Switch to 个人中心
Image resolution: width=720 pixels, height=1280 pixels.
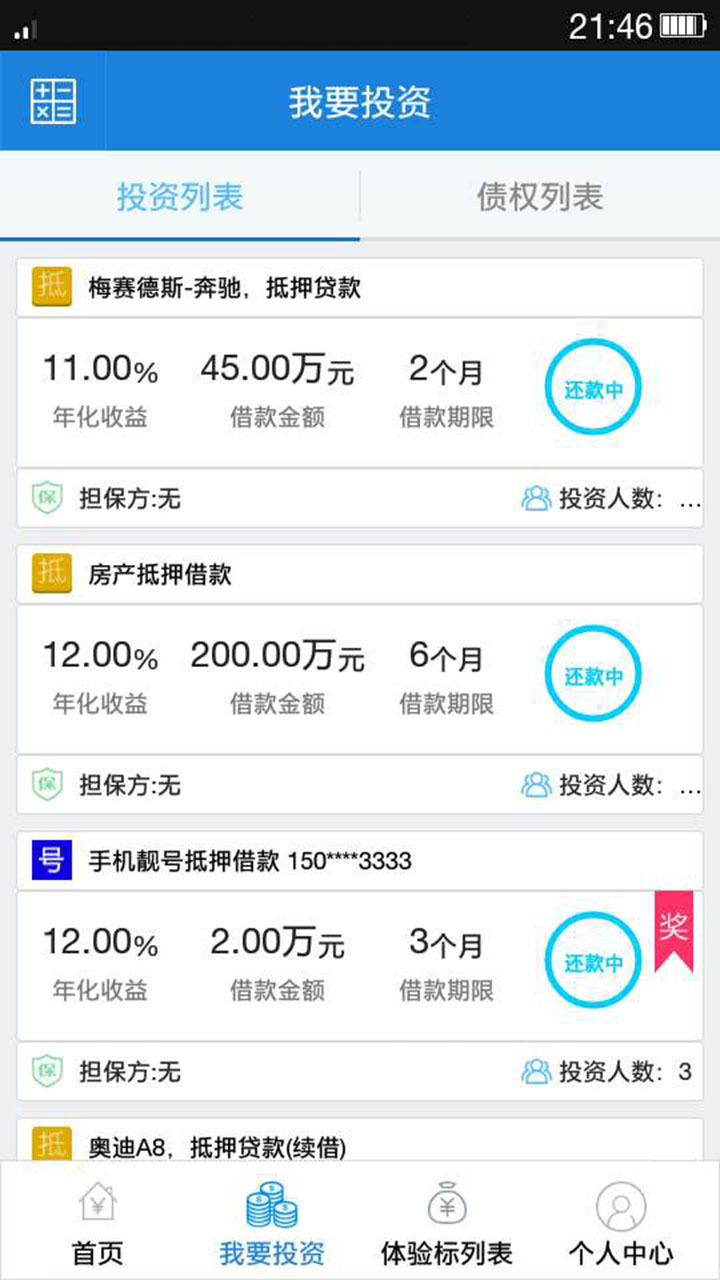pyautogui.click(x=620, y=1224)
